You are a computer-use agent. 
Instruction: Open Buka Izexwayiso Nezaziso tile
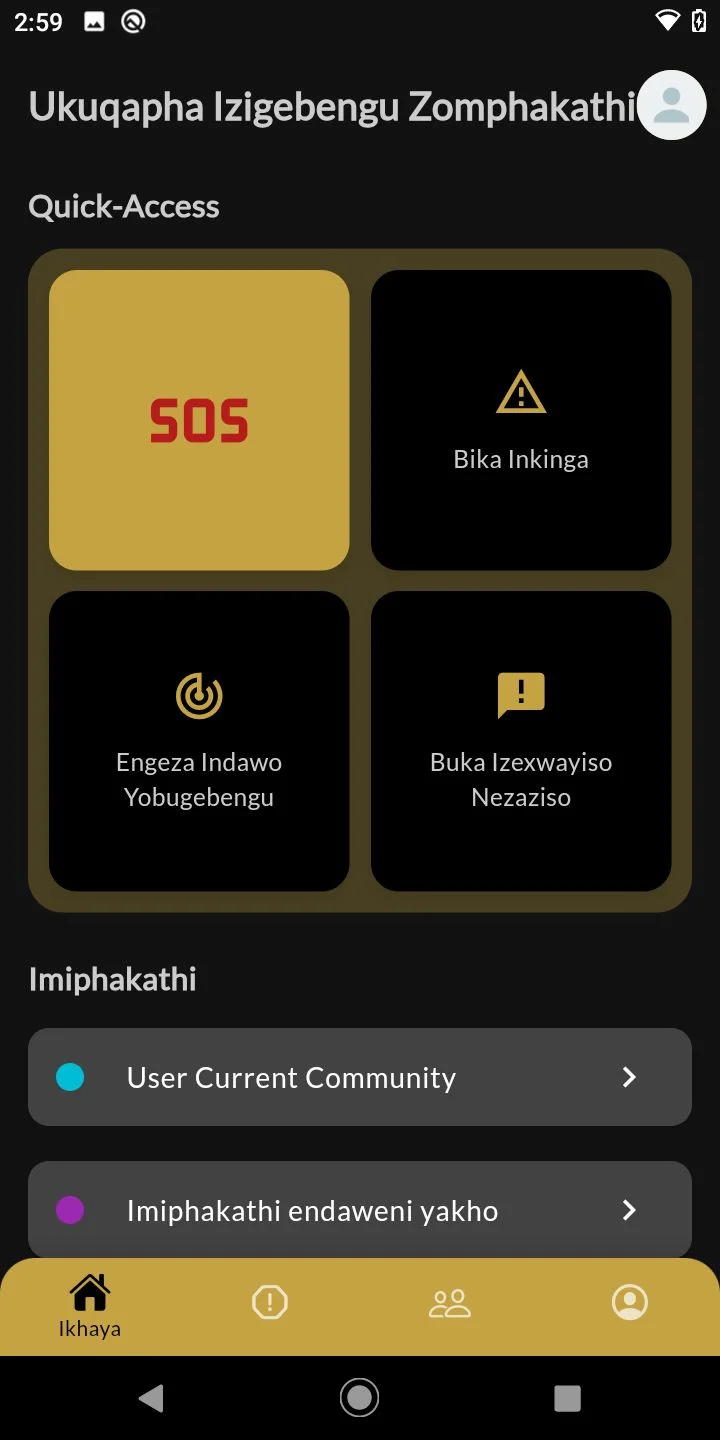pos(521,741)
